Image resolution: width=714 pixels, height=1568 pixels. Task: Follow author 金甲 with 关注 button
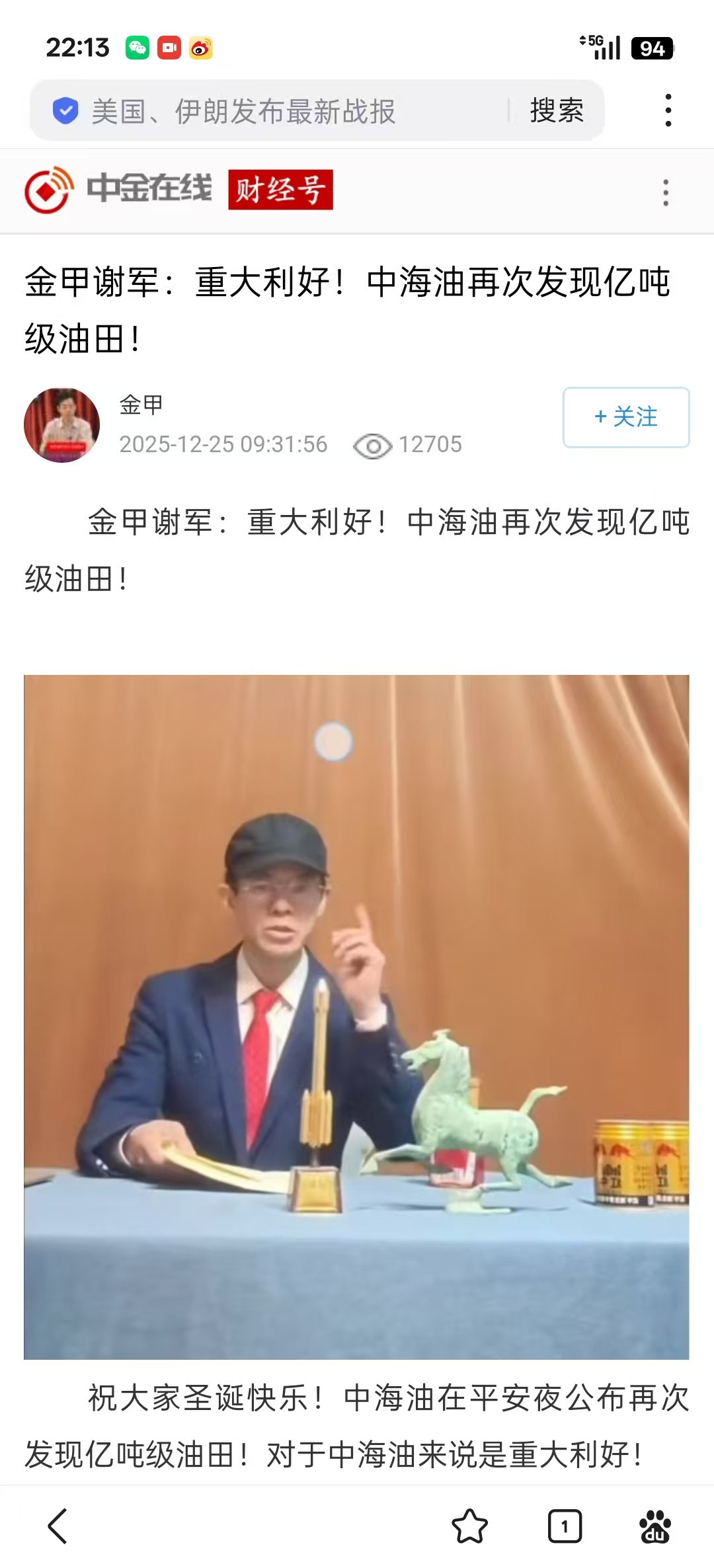tap(625, 417)
